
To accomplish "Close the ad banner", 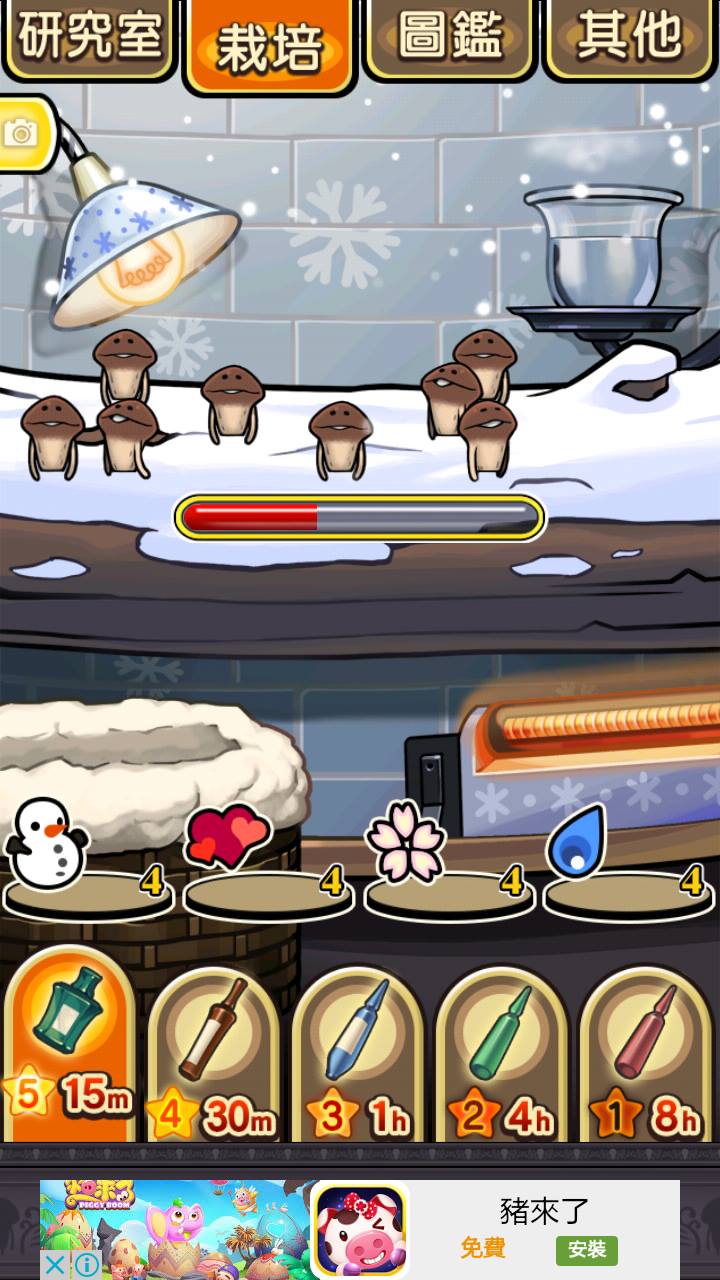I will tap(55, 1265).
